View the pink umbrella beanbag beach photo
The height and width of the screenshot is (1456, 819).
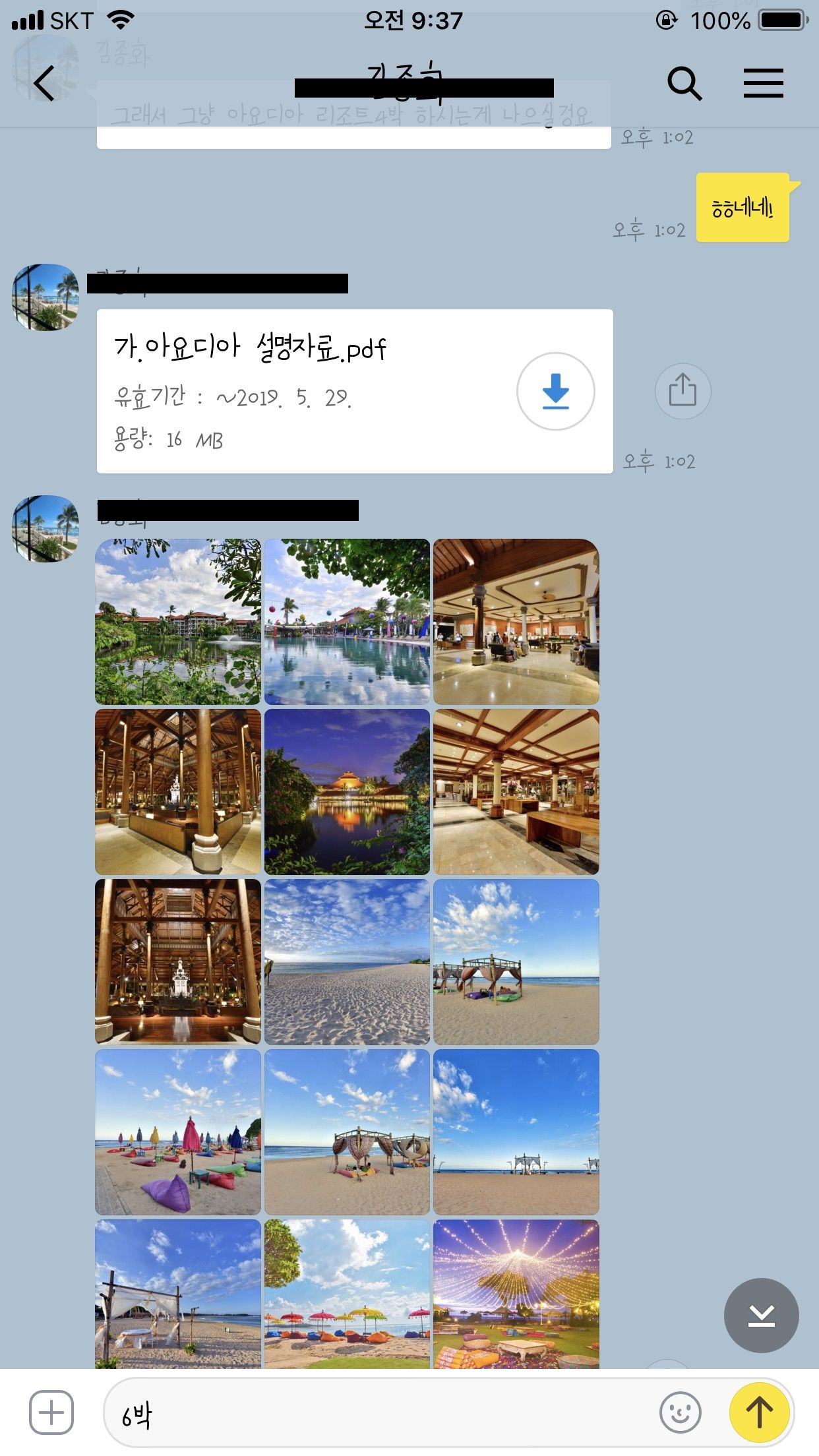point(178,1132)
